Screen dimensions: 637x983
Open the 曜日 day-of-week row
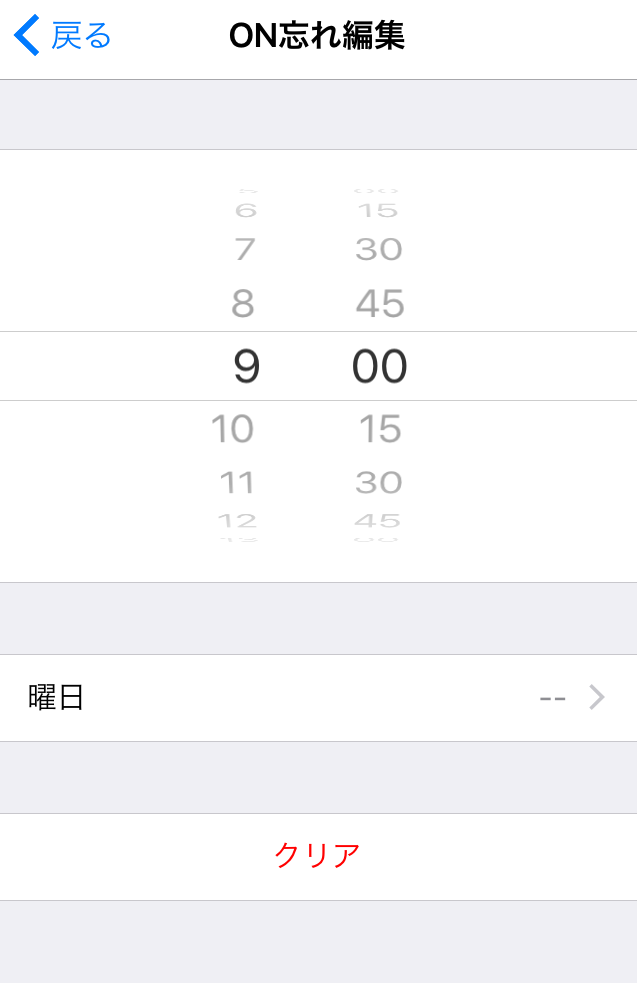(318, 697)
